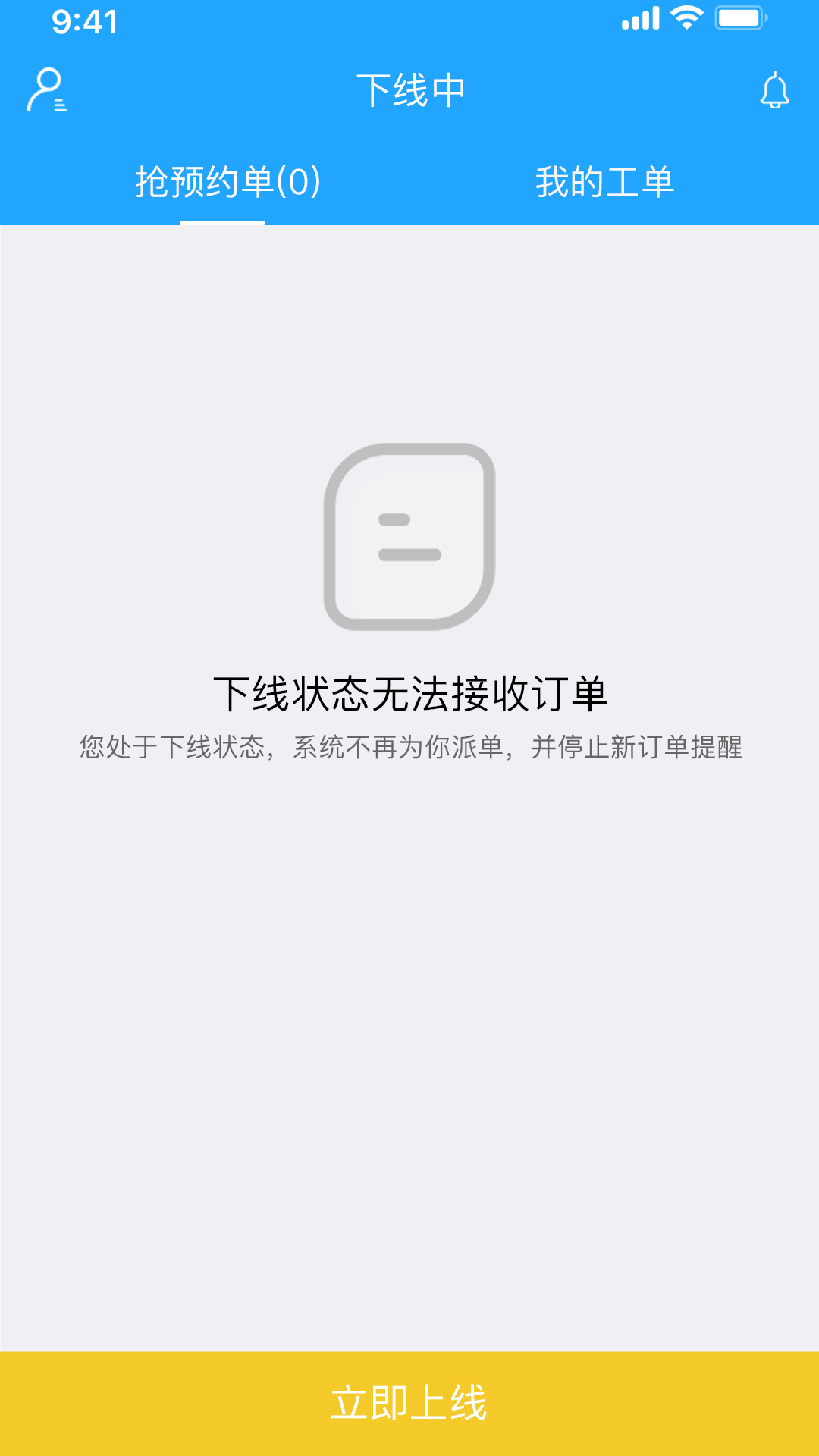The width and height of the screenshot is (819, 1456).
Task: Tap 下线状态无法接收订单 heading text
Action: [409, 690]
